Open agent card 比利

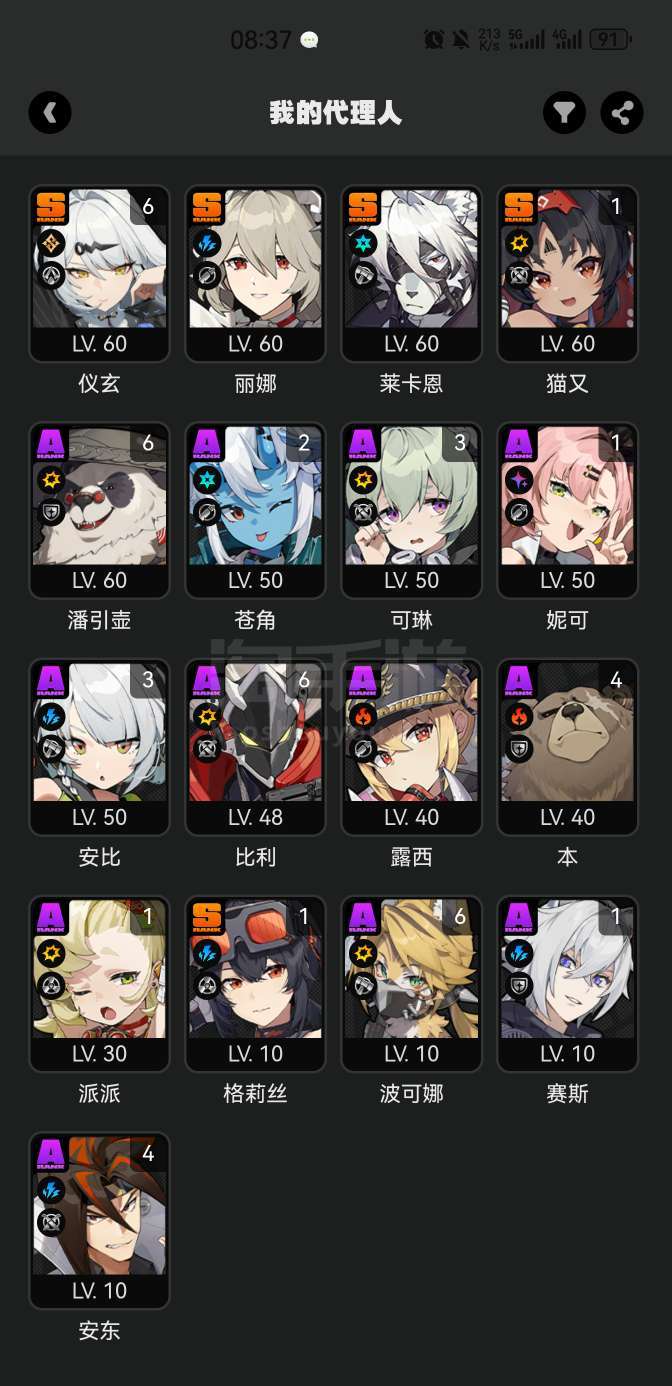[255, 748]
